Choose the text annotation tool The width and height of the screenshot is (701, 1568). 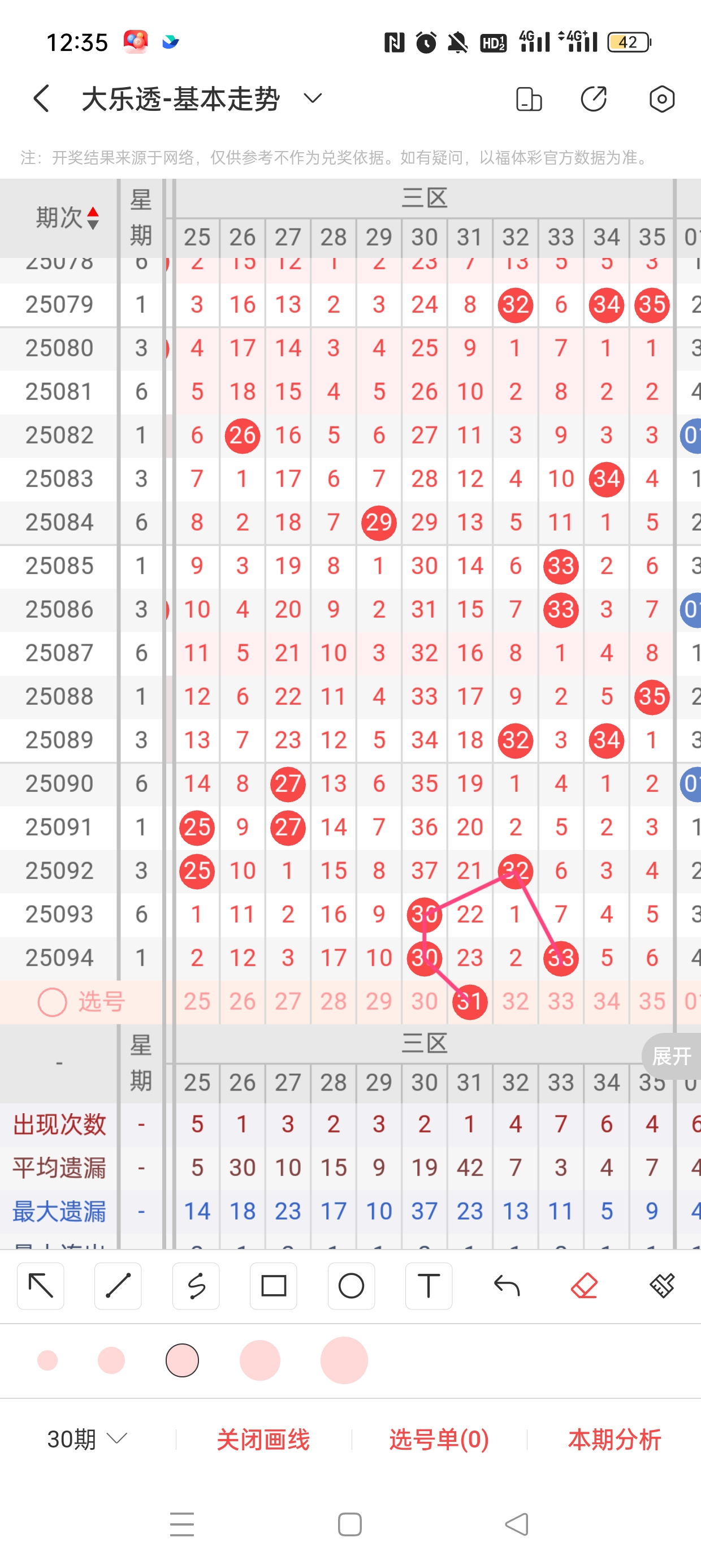(429, 1286)
